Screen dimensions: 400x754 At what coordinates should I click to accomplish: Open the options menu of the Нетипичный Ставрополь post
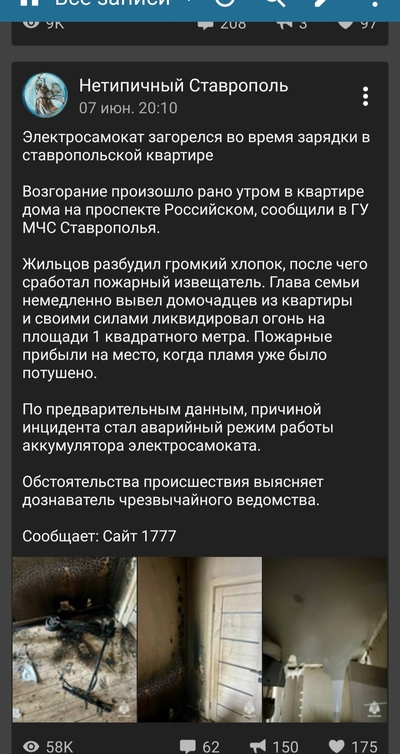click(x=365, y=96)
